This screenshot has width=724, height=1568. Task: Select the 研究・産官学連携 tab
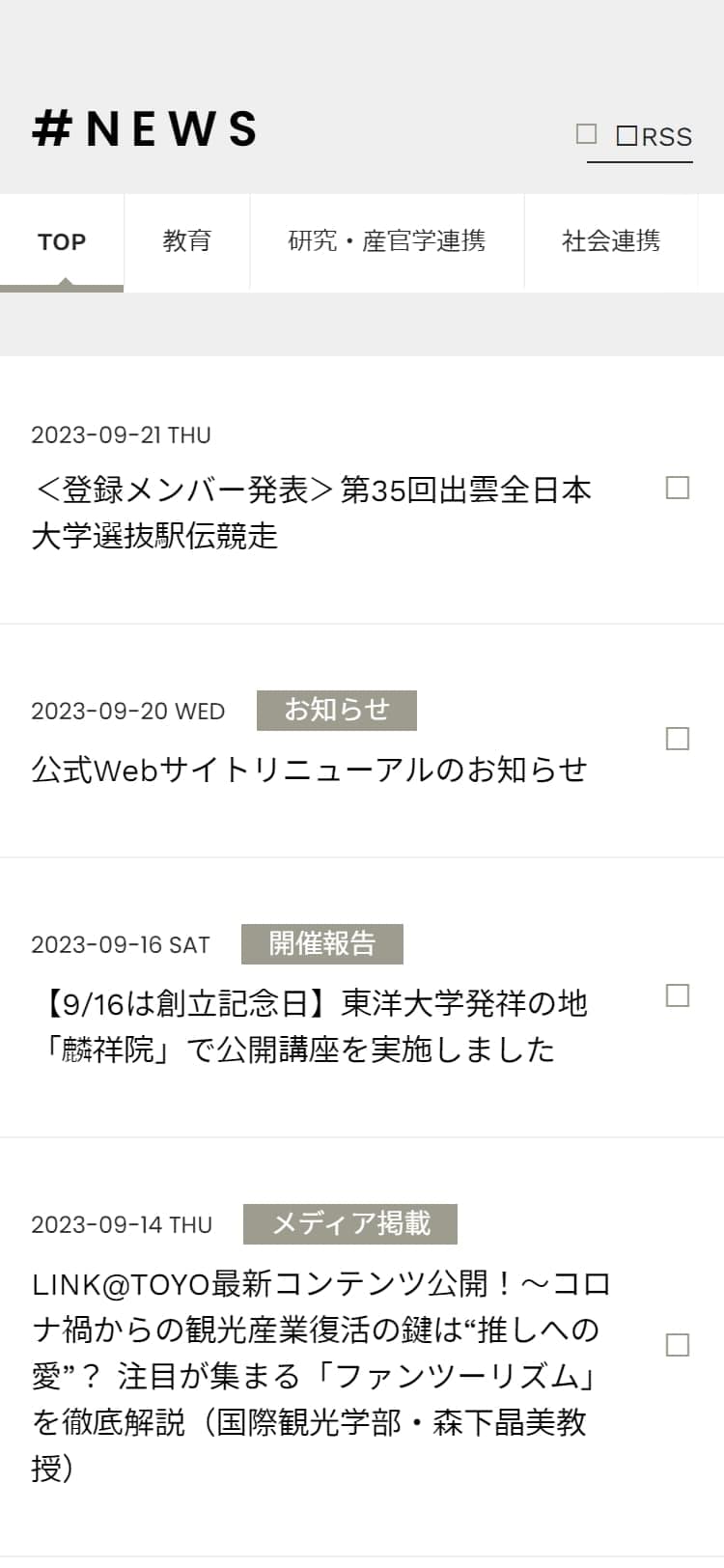point(386,241)
